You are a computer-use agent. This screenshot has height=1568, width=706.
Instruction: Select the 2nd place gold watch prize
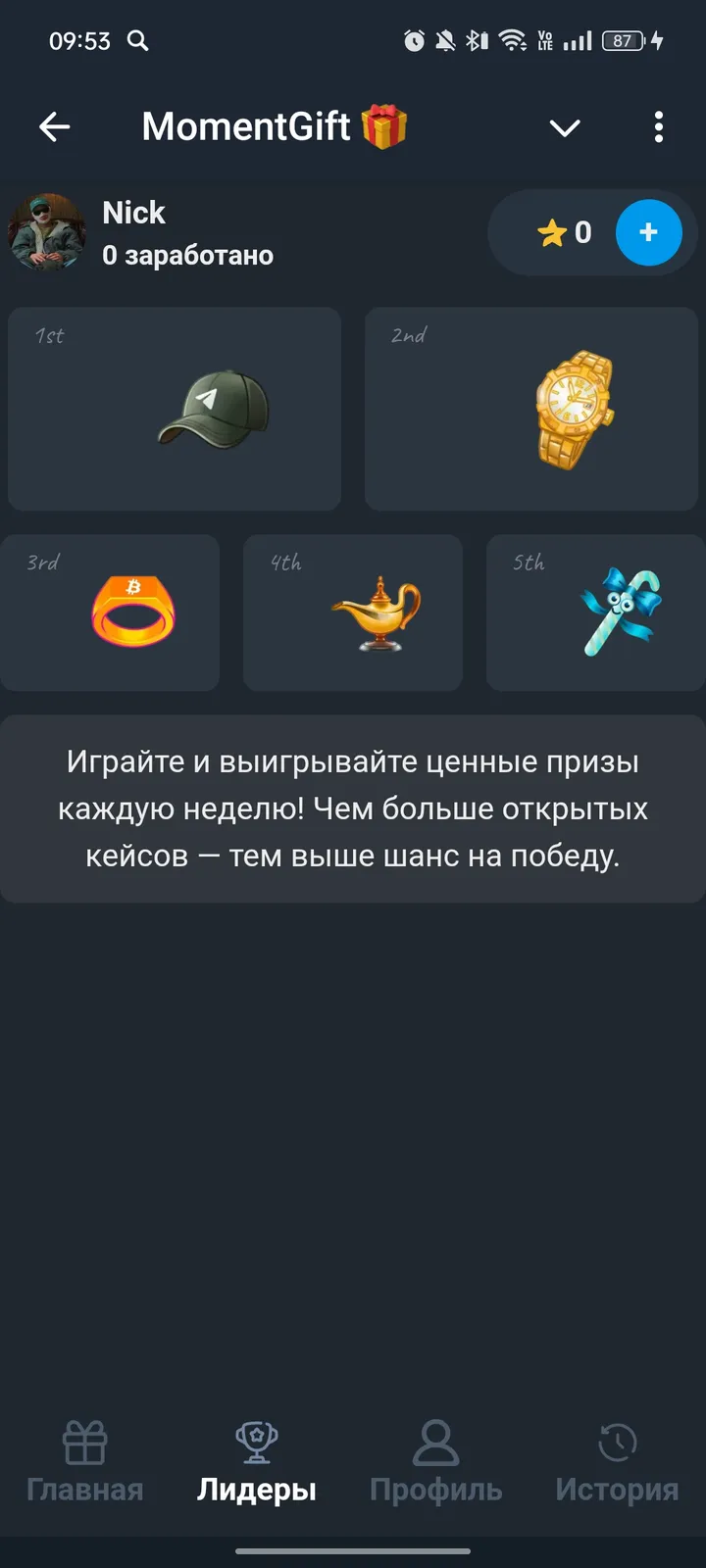coord(530,409)
